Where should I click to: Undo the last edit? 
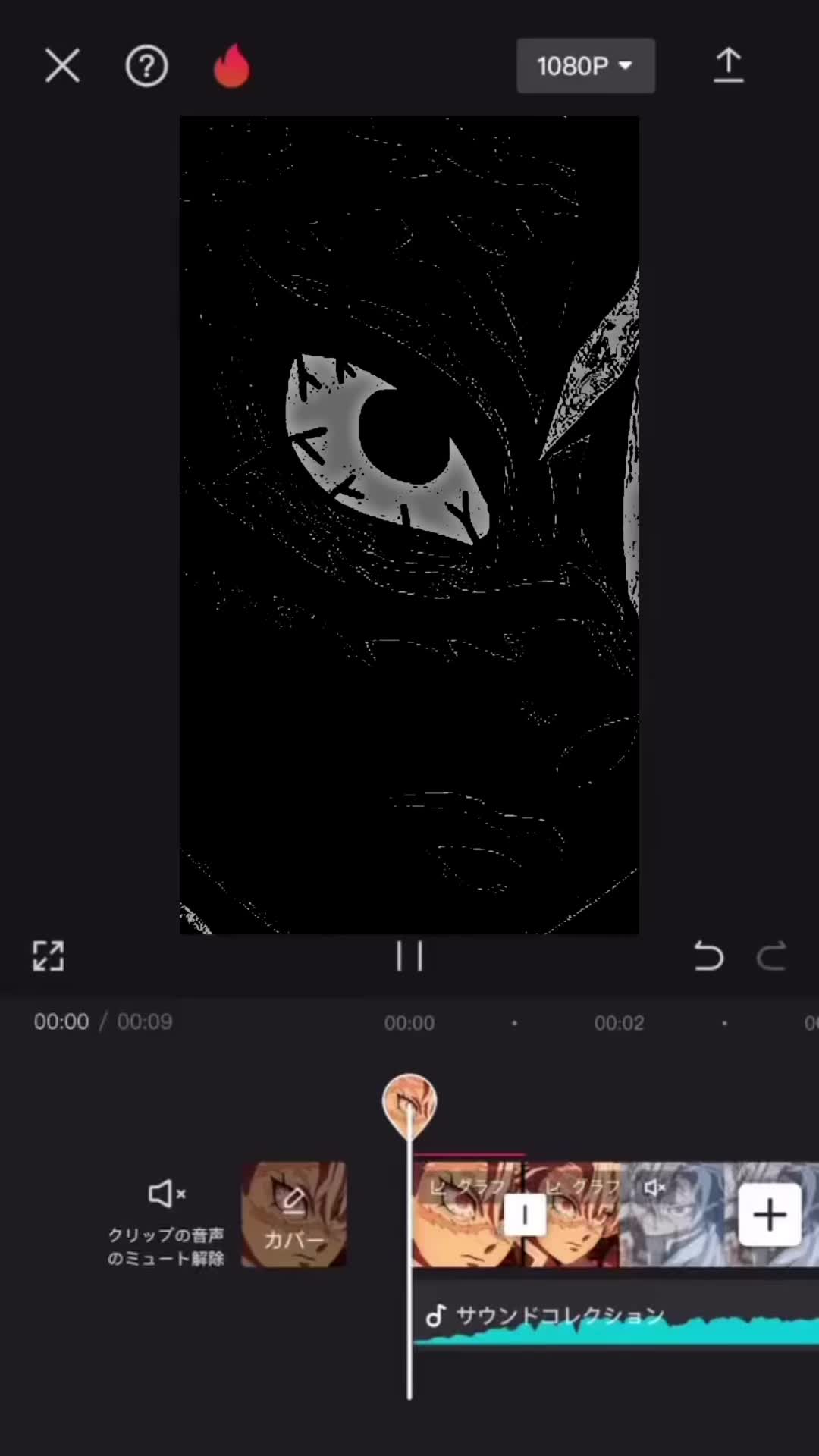click(x=708, y=956)
